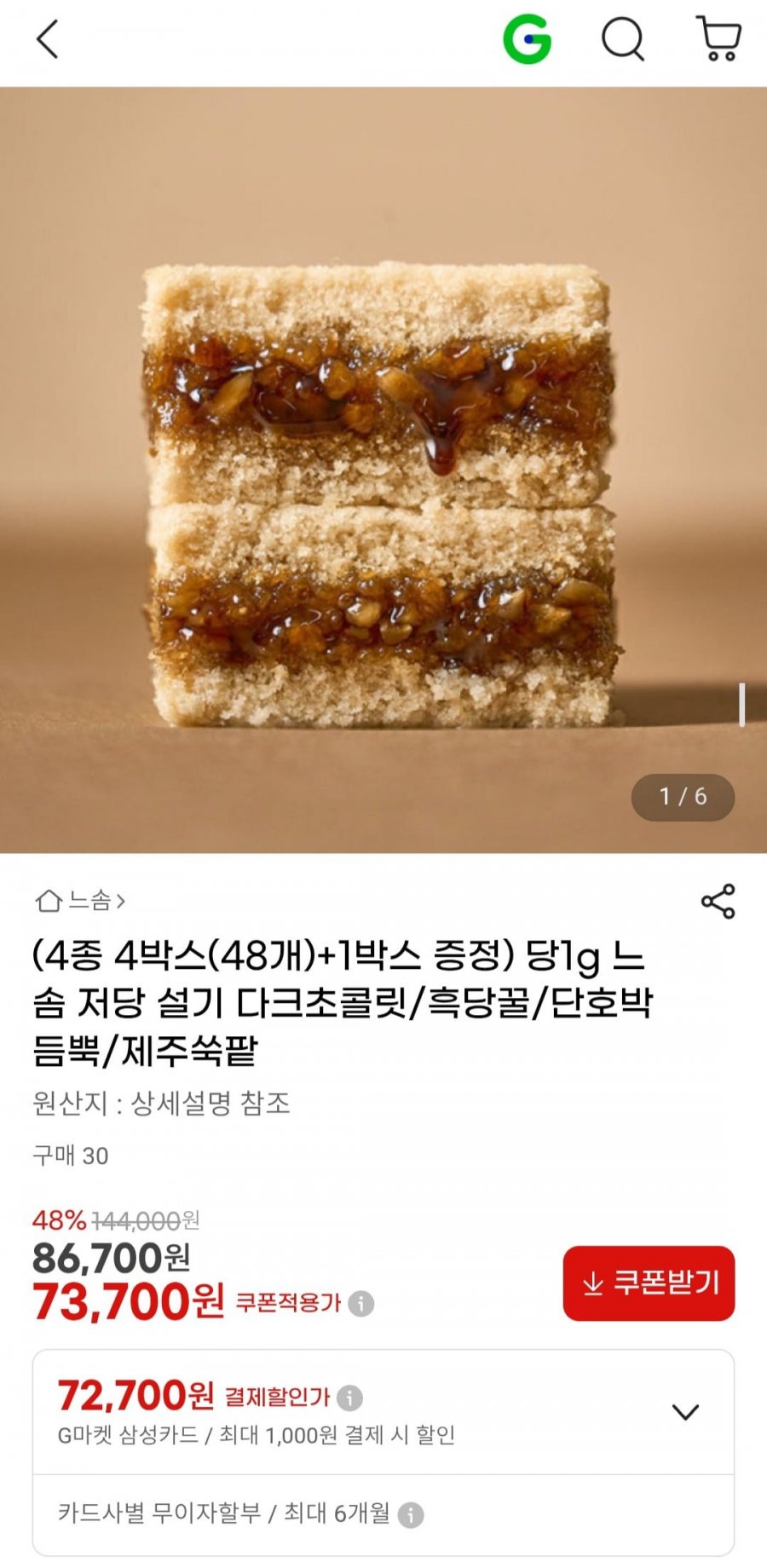Open the search icon
This screenshot has width=767, height=1568.
point(623,40)
